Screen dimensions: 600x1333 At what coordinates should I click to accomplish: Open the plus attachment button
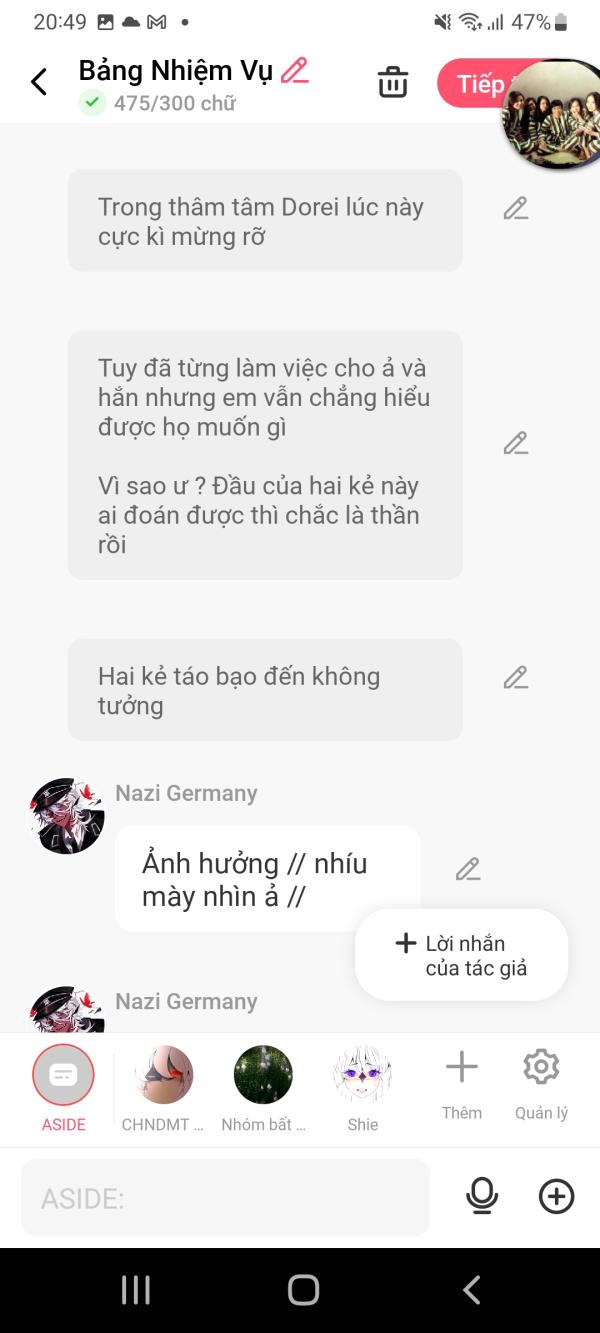(x=556, y=1196)
